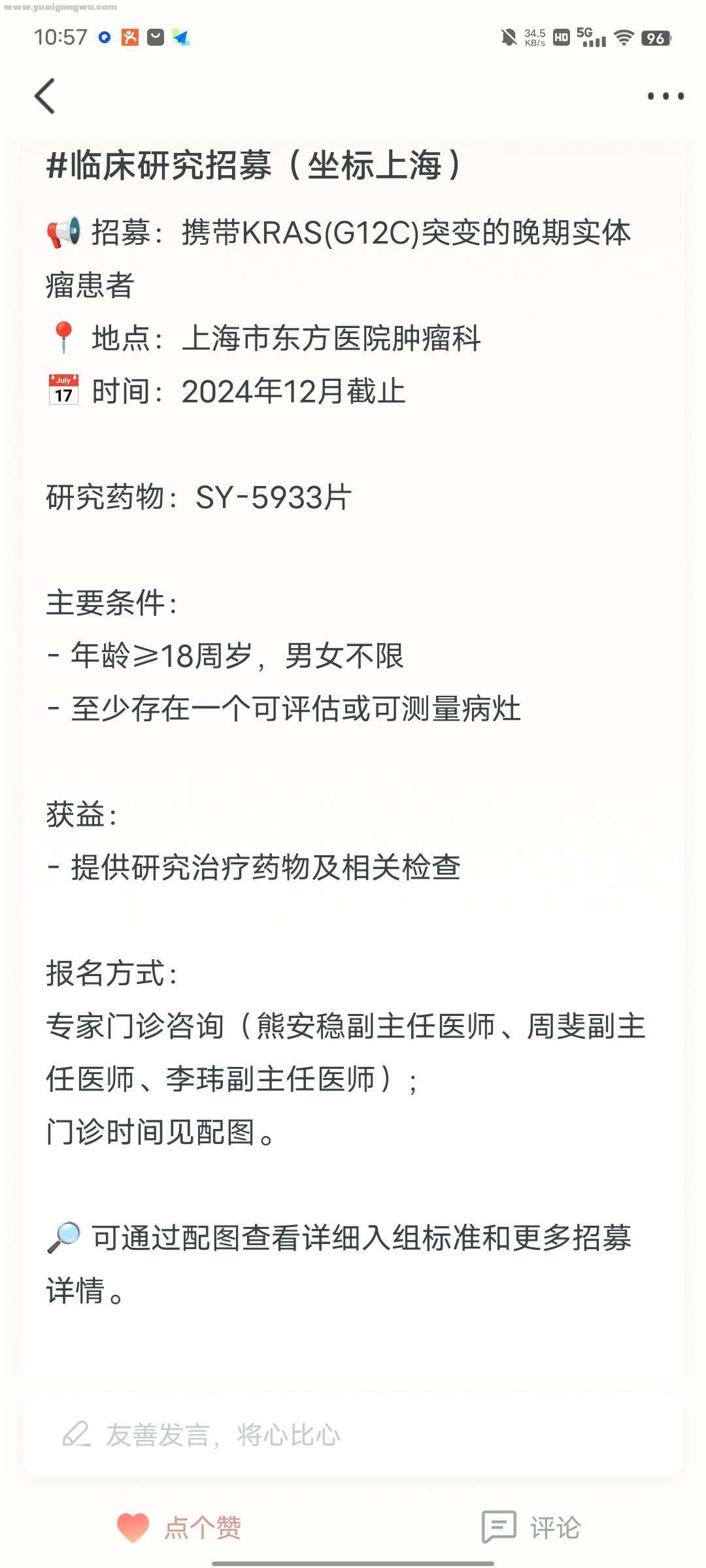Go back using the top-left arrow
Viewport: 706px width, 1568px height.
click(44, 96)
